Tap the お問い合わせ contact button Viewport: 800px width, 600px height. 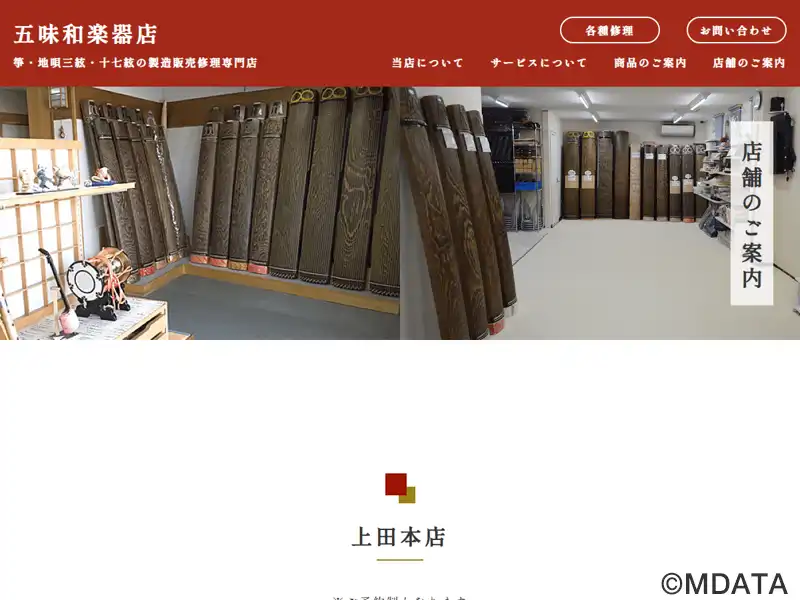click(x=736, y=30)
